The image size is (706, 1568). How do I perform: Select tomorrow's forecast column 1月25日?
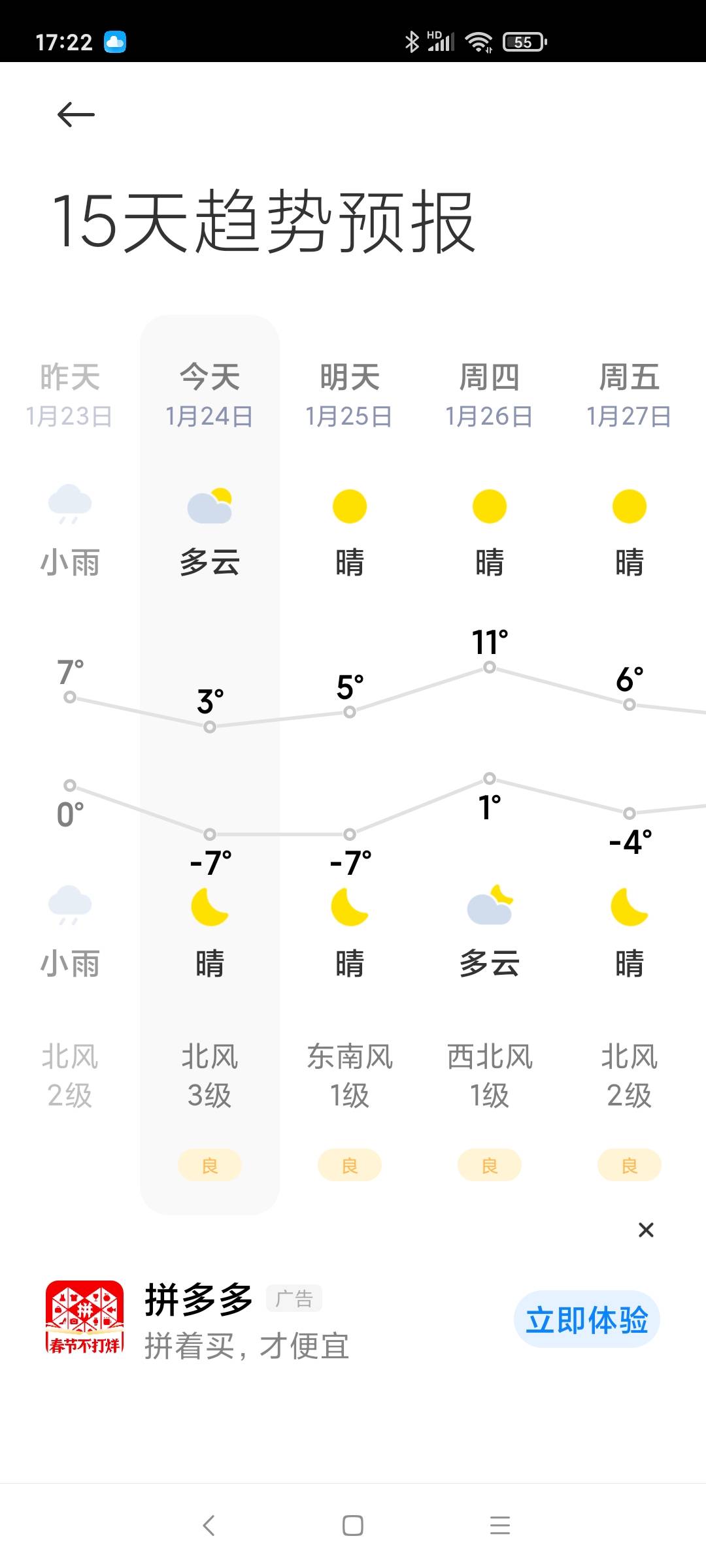(x=350, y=764)
